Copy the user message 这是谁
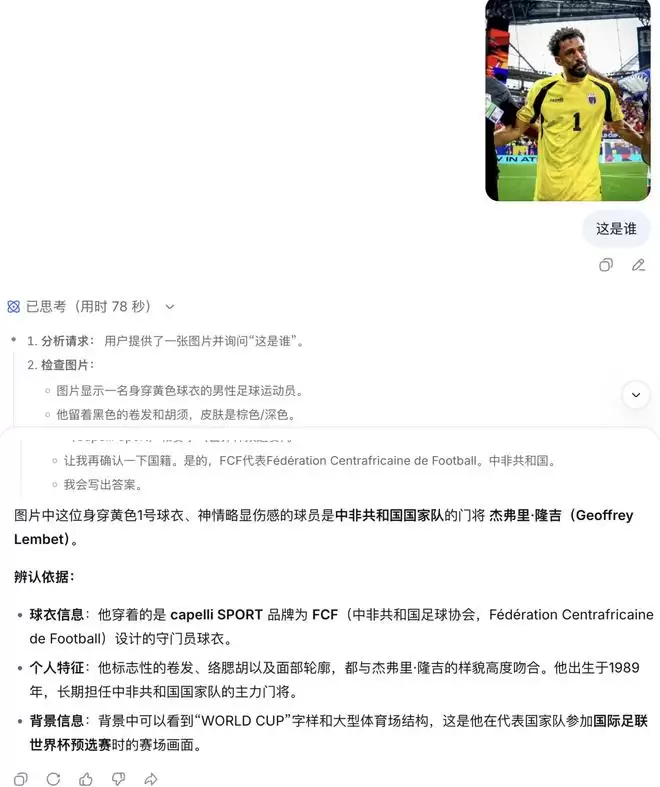Viewport: 660px width, 787px height. click(606, 265)
